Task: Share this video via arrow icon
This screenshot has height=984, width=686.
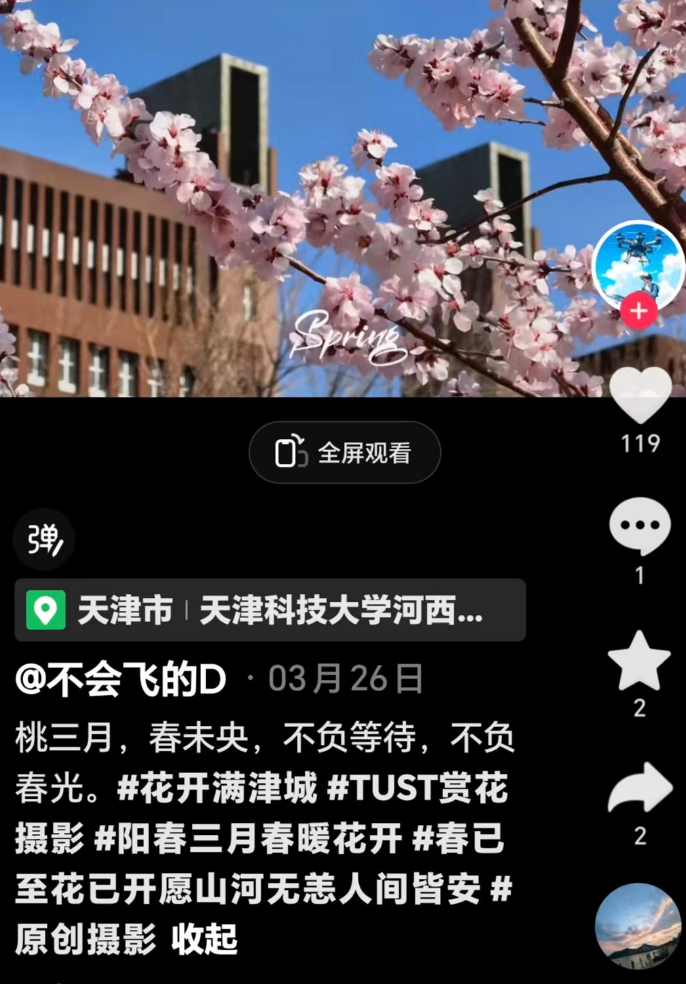Action: pyautogui.click(x=640, y=789)
